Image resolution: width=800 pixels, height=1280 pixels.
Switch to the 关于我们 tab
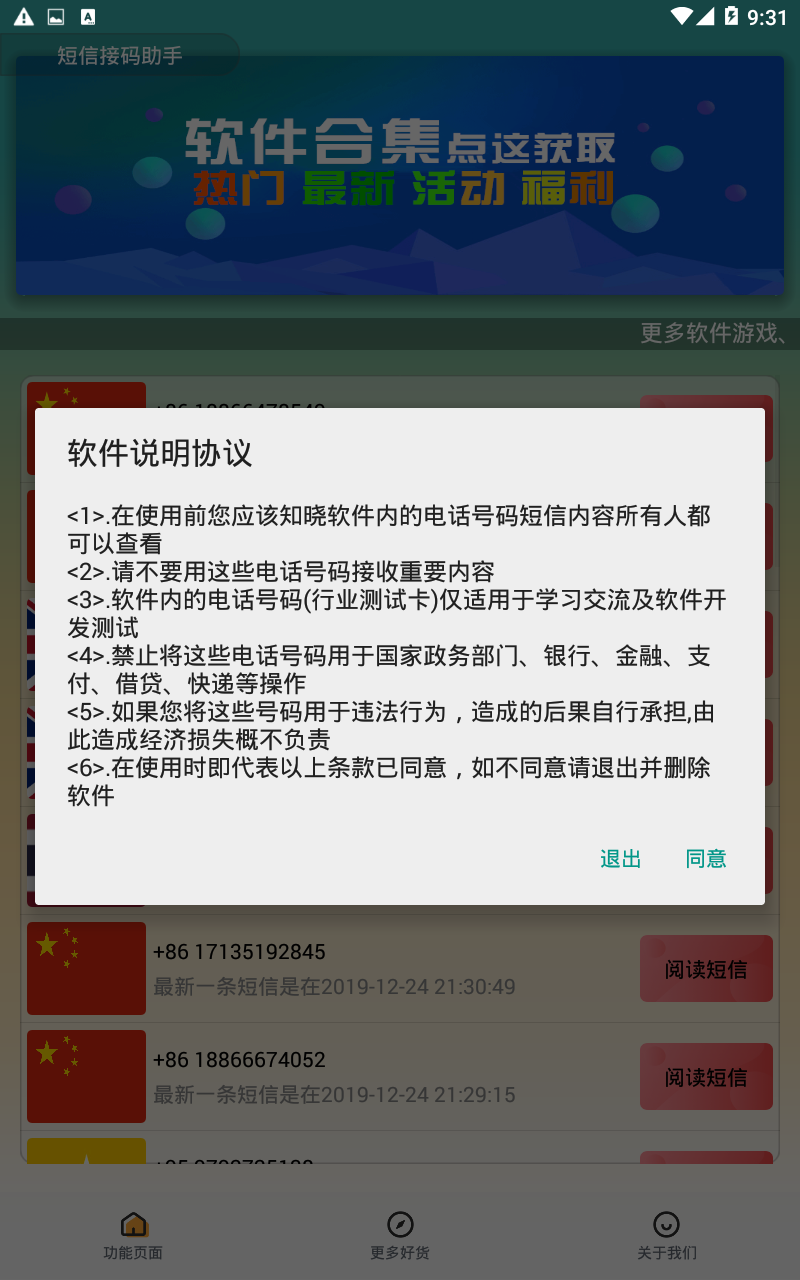(x=667, y=1236)
